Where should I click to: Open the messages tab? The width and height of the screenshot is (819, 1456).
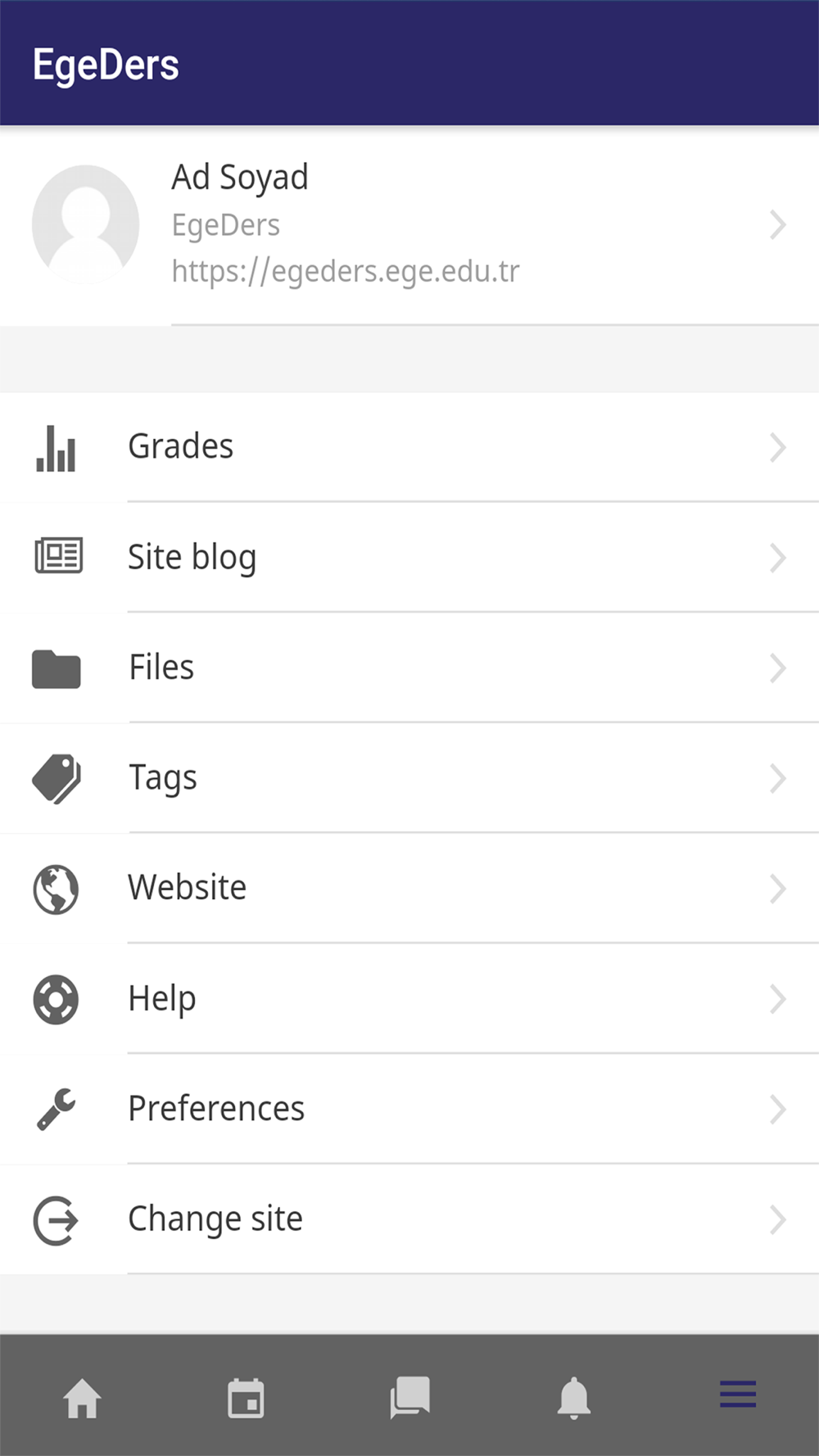click(409, 1396)
